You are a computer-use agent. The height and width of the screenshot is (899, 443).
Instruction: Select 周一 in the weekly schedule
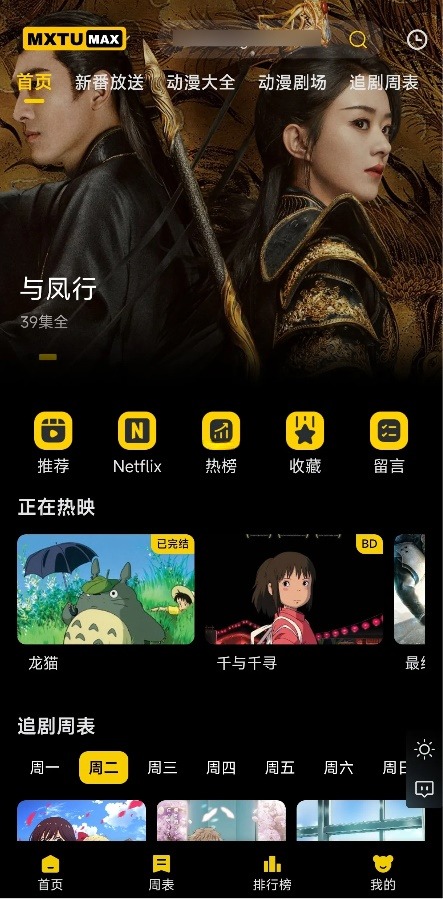45,767
